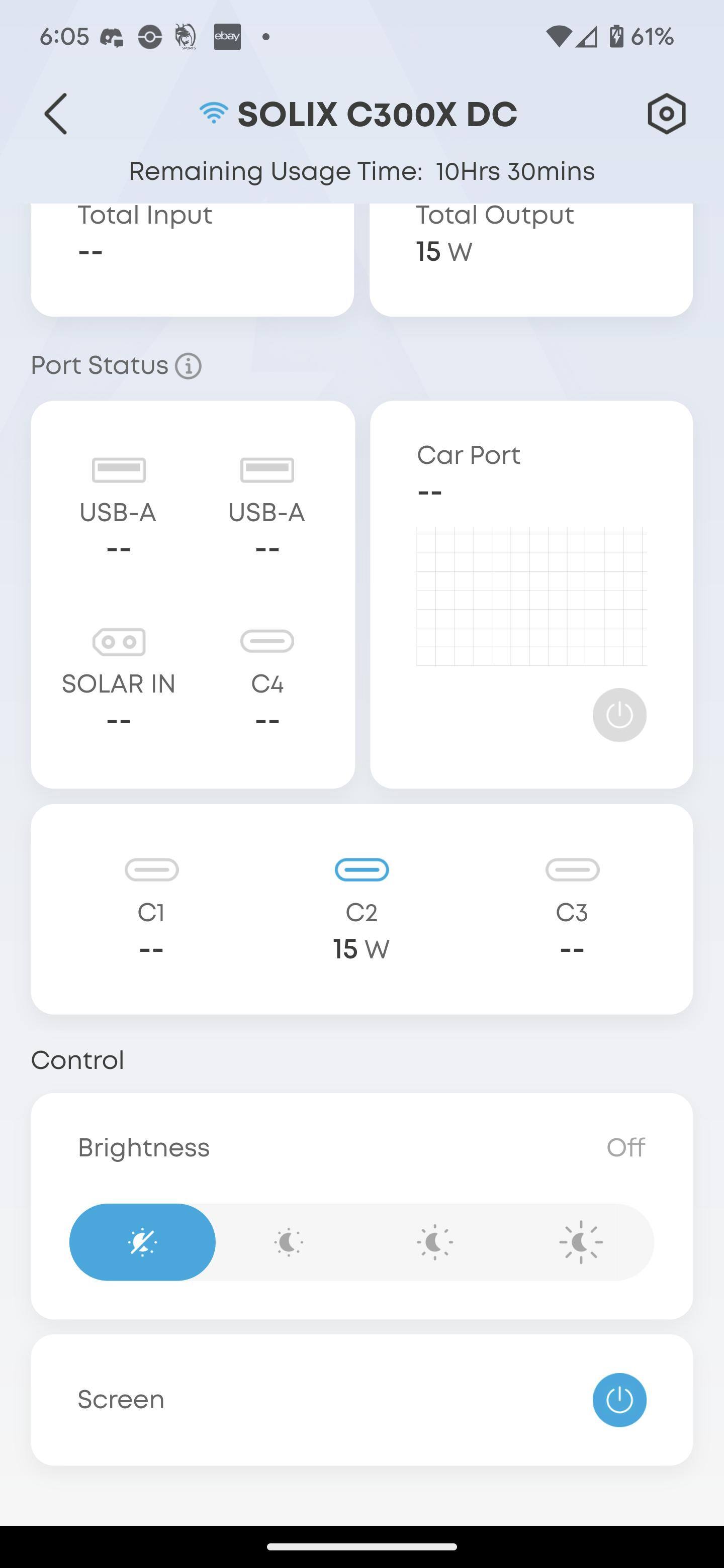
Task: Select high brightness level
Action: click(x=581, y=1242)
